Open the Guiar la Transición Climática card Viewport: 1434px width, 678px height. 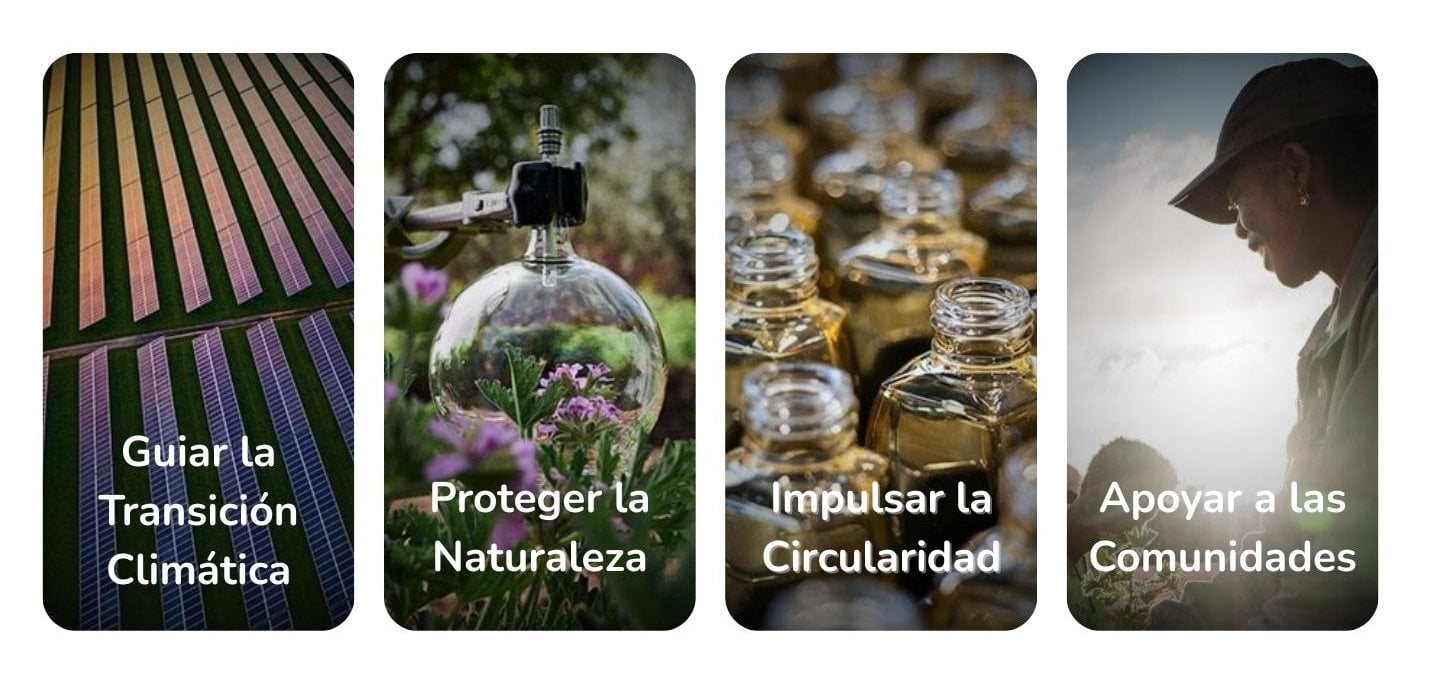point(198,341)
